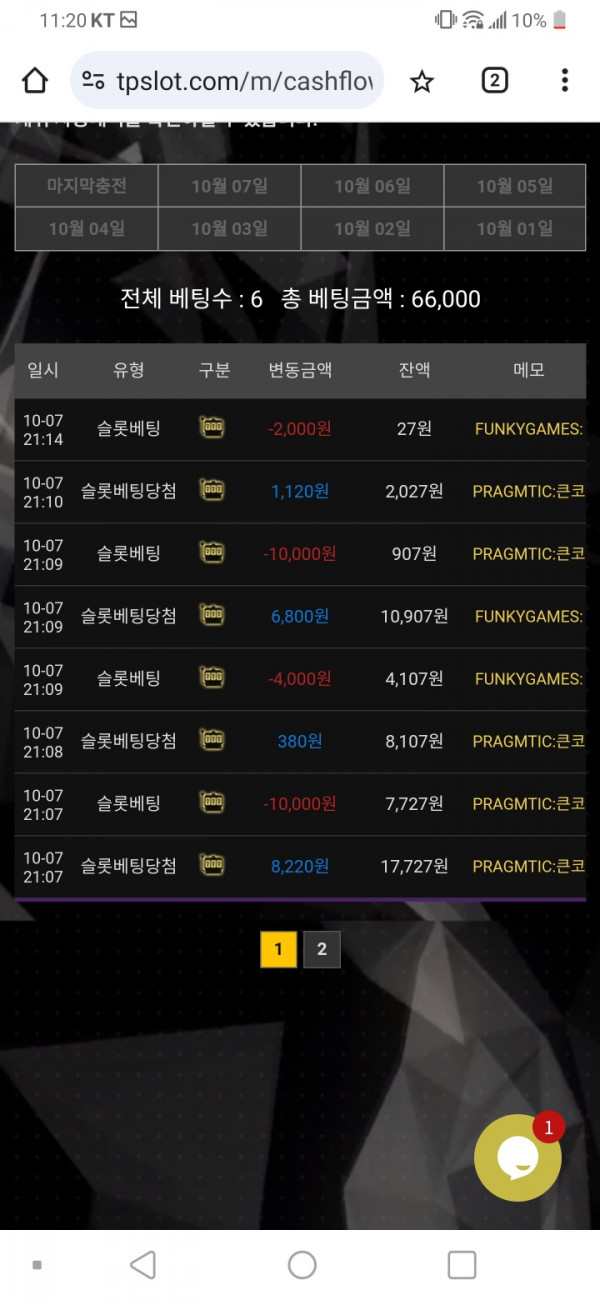
Task: Open the live chat bubble
Action: point(517,1158)
